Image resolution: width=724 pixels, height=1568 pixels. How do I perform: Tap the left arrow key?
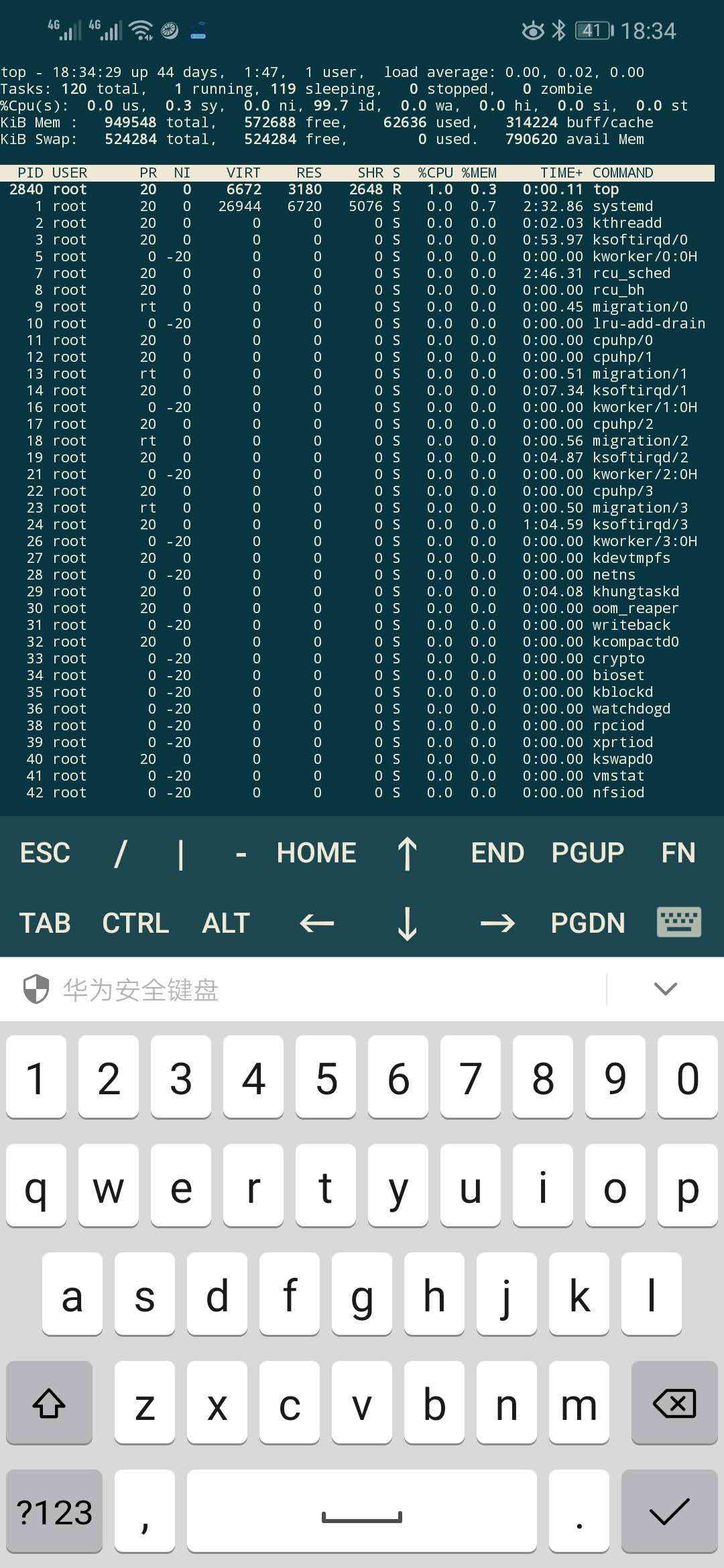click(316, 923)
